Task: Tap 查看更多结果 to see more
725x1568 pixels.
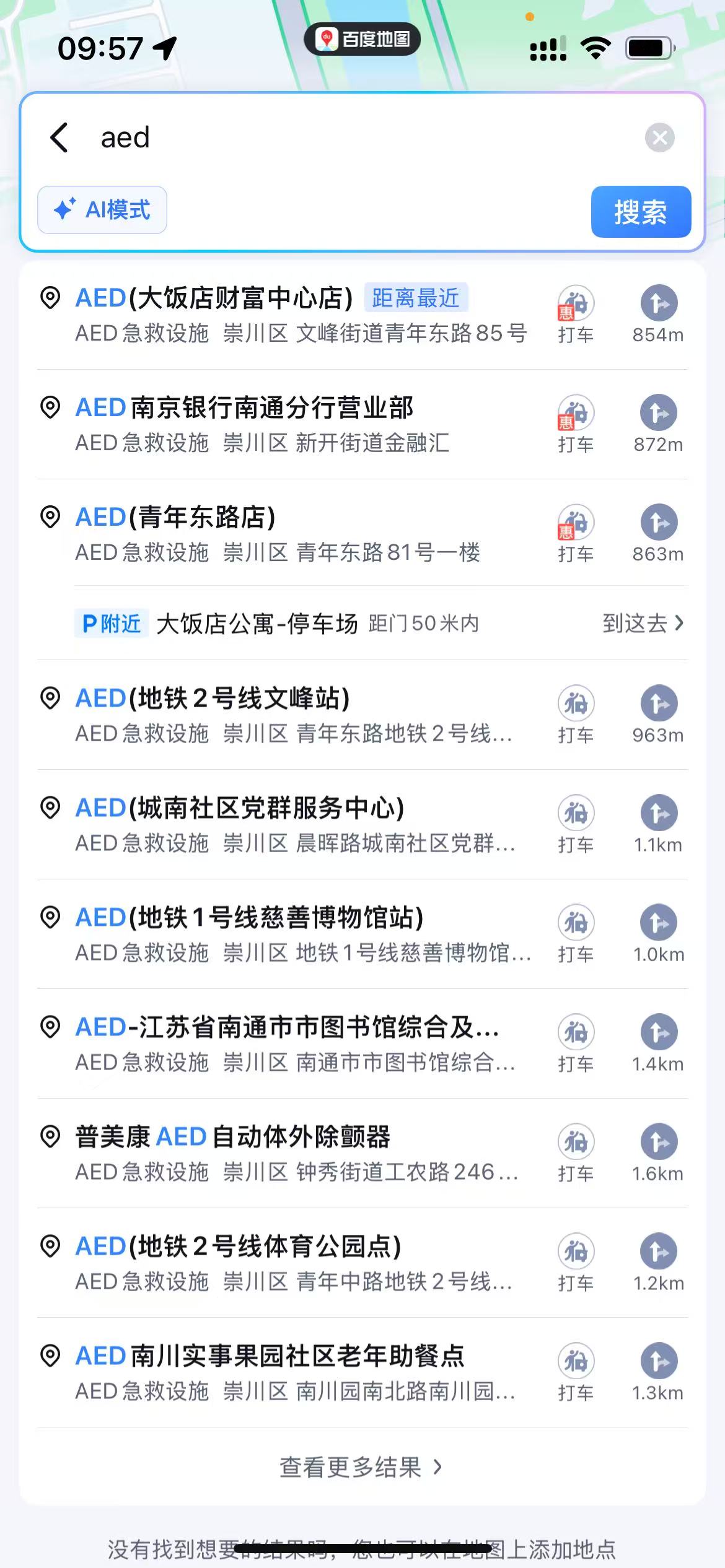Action: click(x=361, y=1467)
